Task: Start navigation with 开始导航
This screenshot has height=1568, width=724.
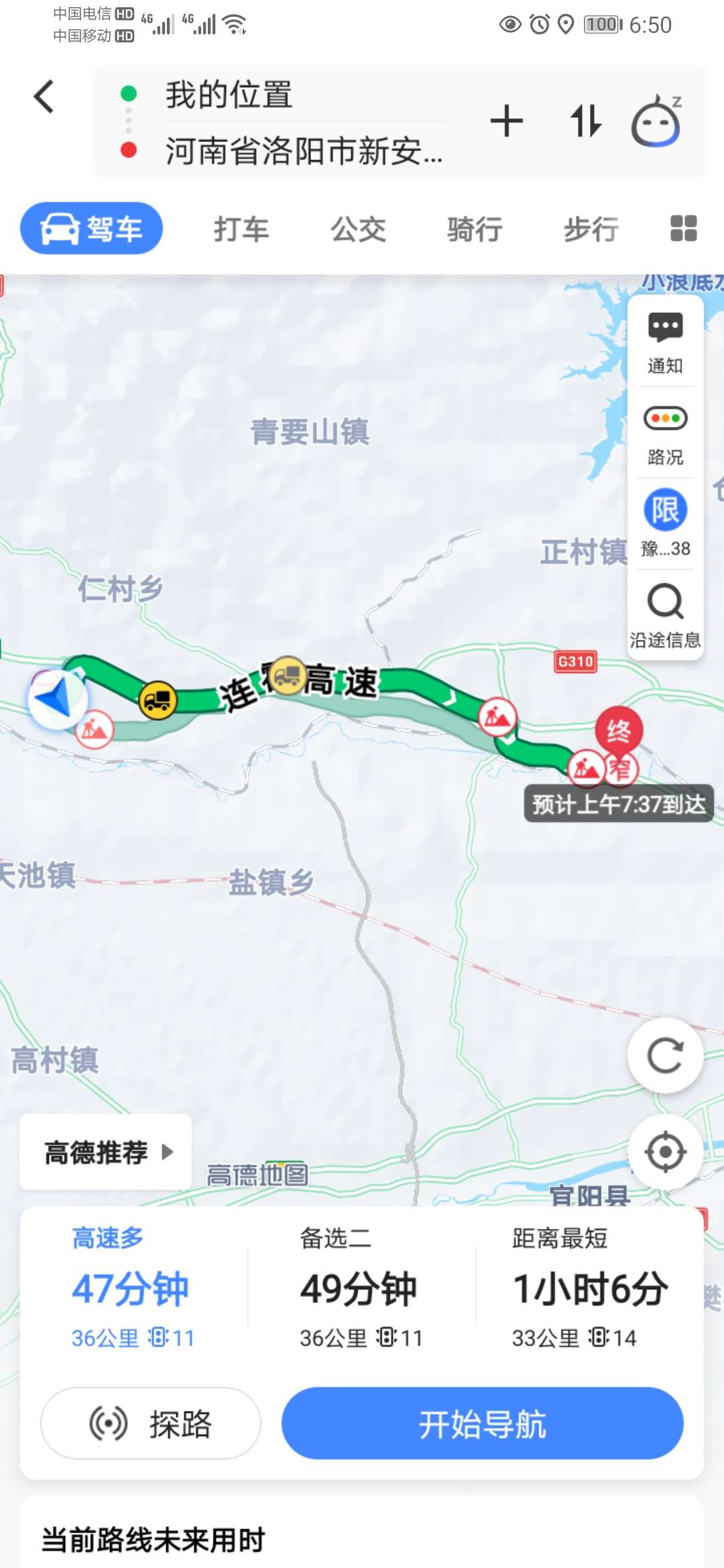Action: (x=482, y=1423)
